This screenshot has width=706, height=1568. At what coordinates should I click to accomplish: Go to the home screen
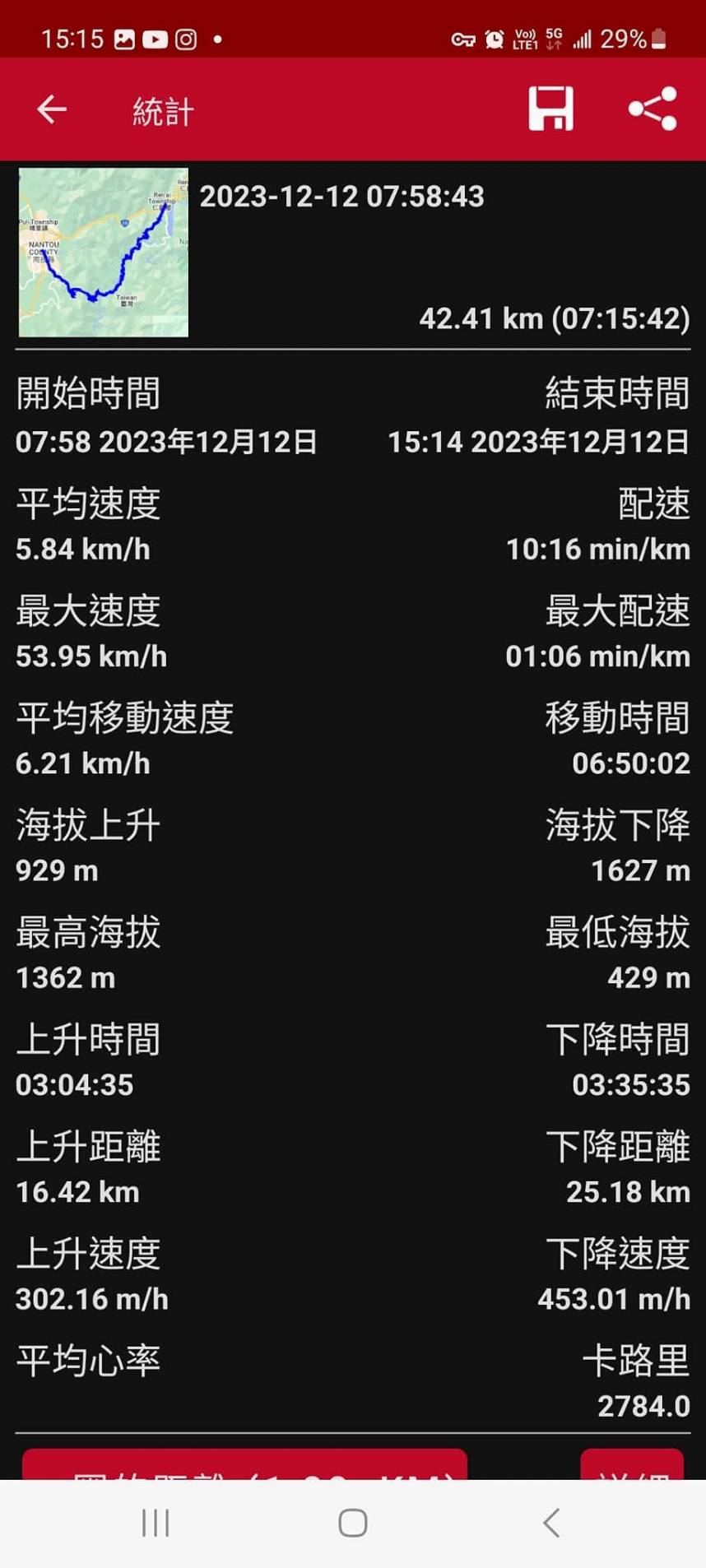353,1523
